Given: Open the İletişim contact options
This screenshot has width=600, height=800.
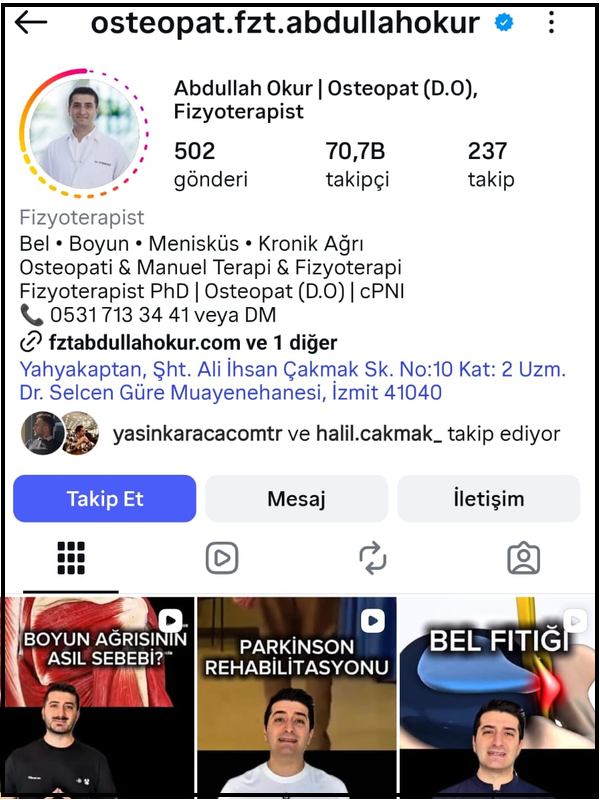Looking at the screenshot, I should [488, 499].
